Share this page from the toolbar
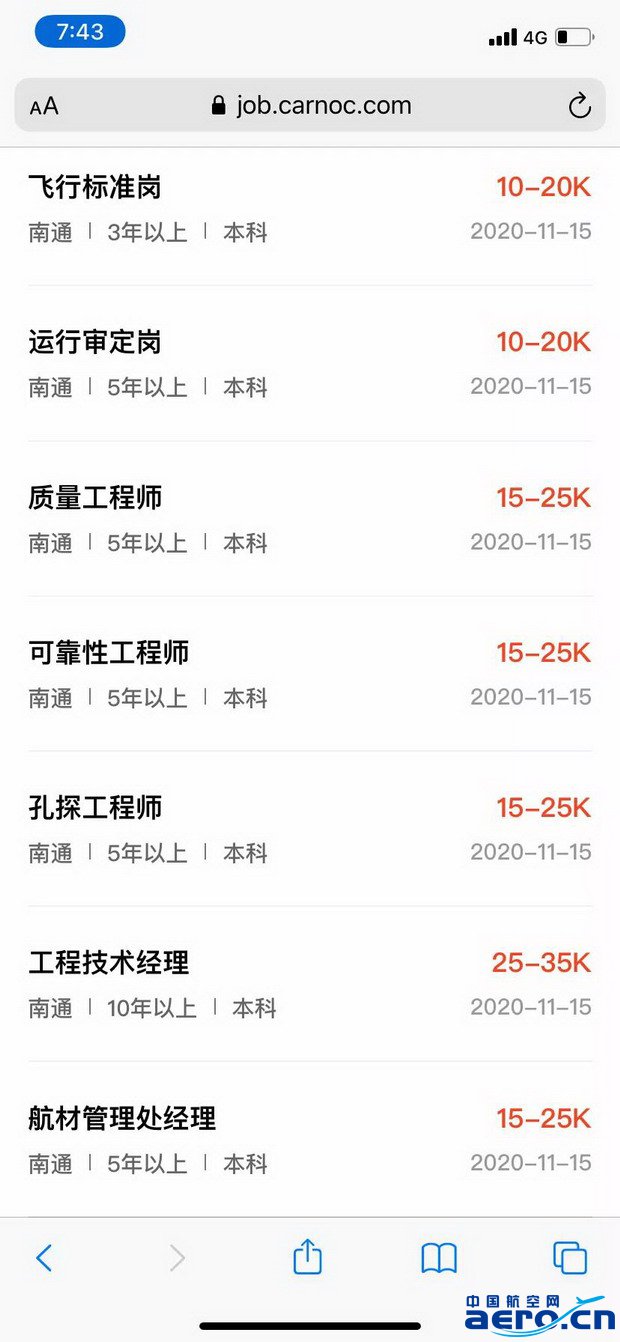620x1342 pixels. [x=307, y=1256]
